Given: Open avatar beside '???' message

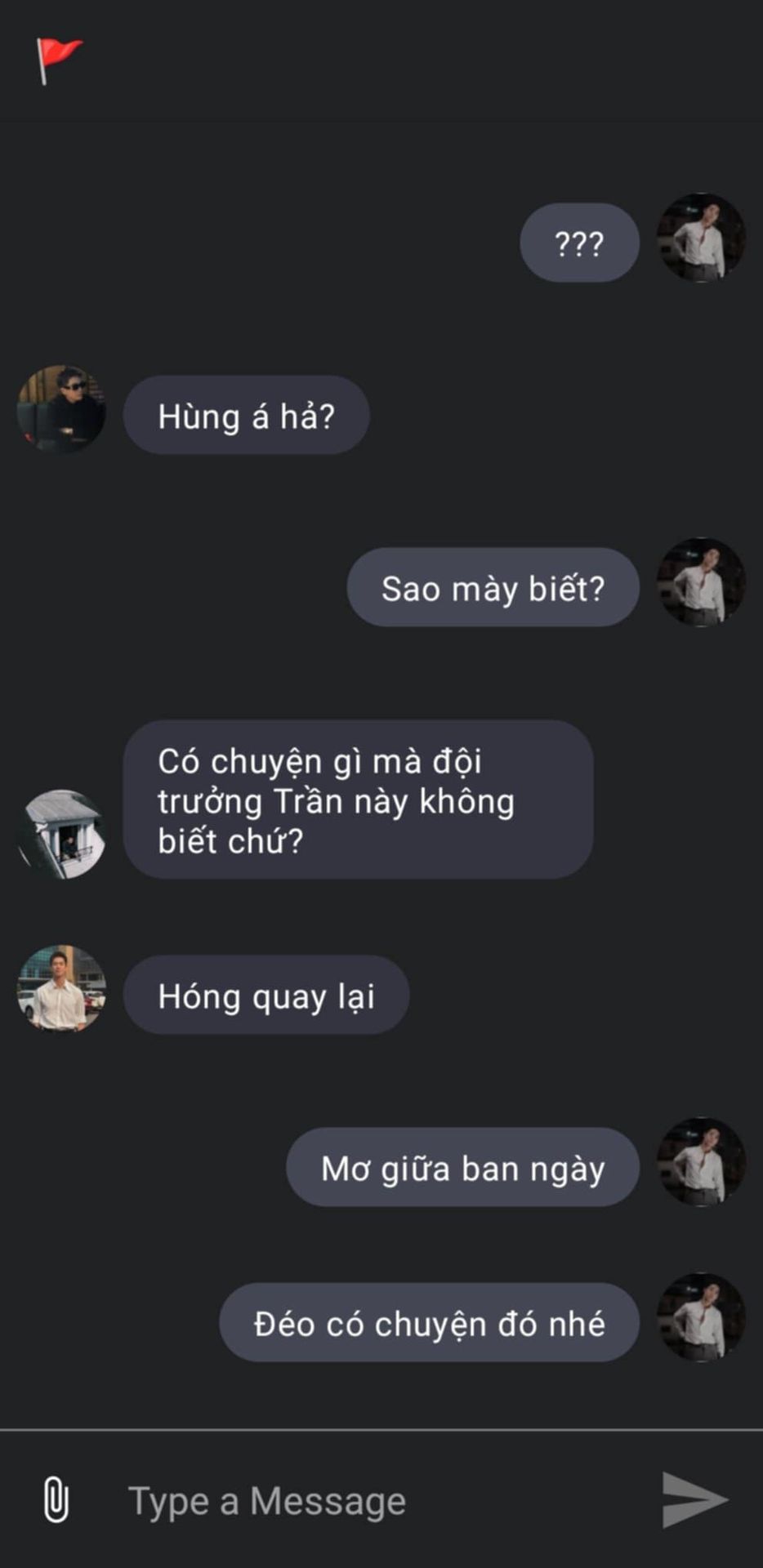Looking at the screenshot, I should [702, 238].
